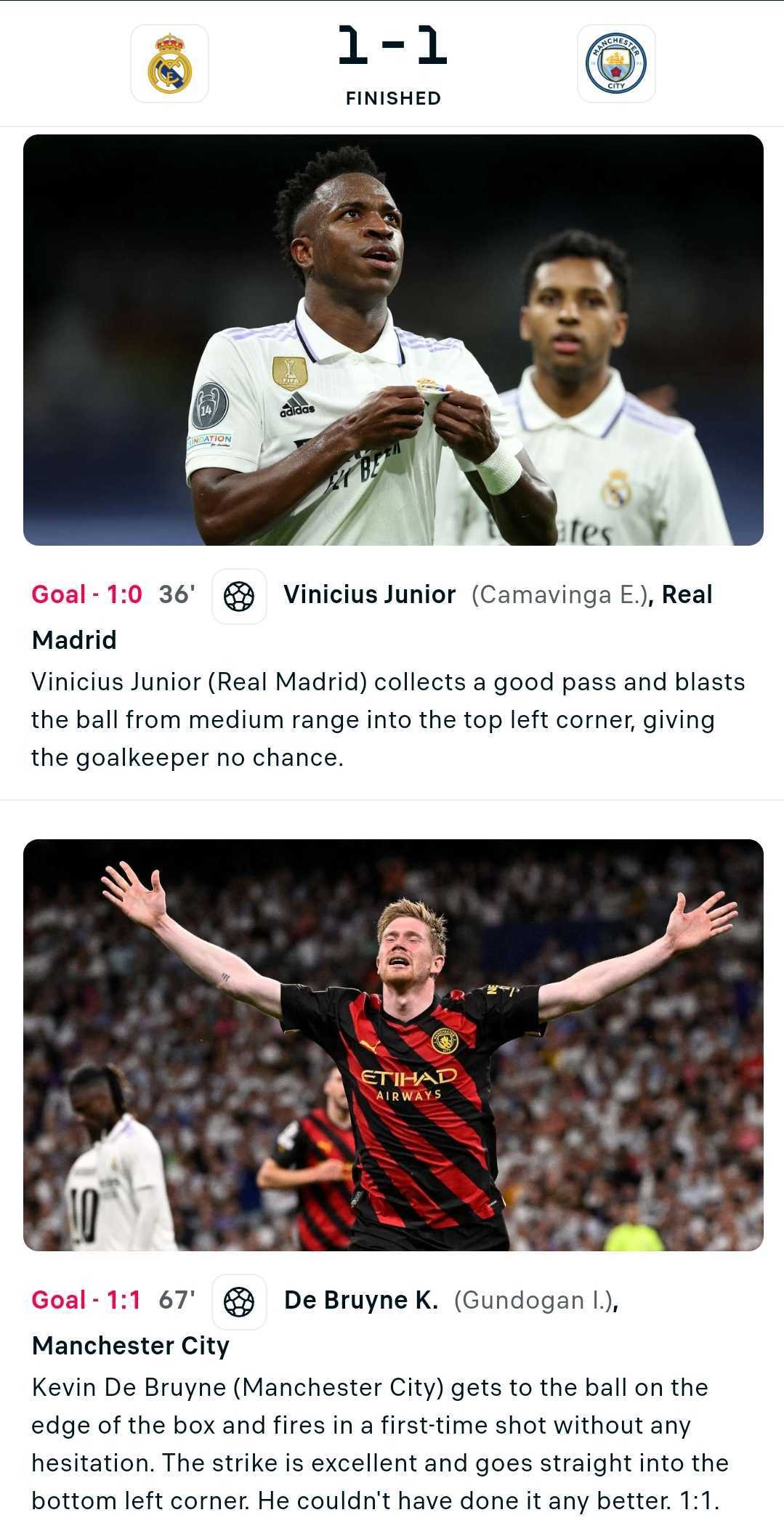This screenshot has width=784, height=1531.
Task: Open the Vinicius Junior goal photo
Action: [x=393, y=340]
